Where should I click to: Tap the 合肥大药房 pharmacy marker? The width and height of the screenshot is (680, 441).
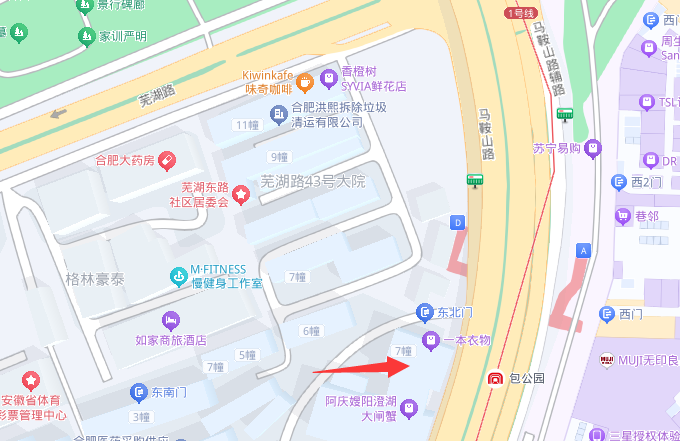coord(167,160)
